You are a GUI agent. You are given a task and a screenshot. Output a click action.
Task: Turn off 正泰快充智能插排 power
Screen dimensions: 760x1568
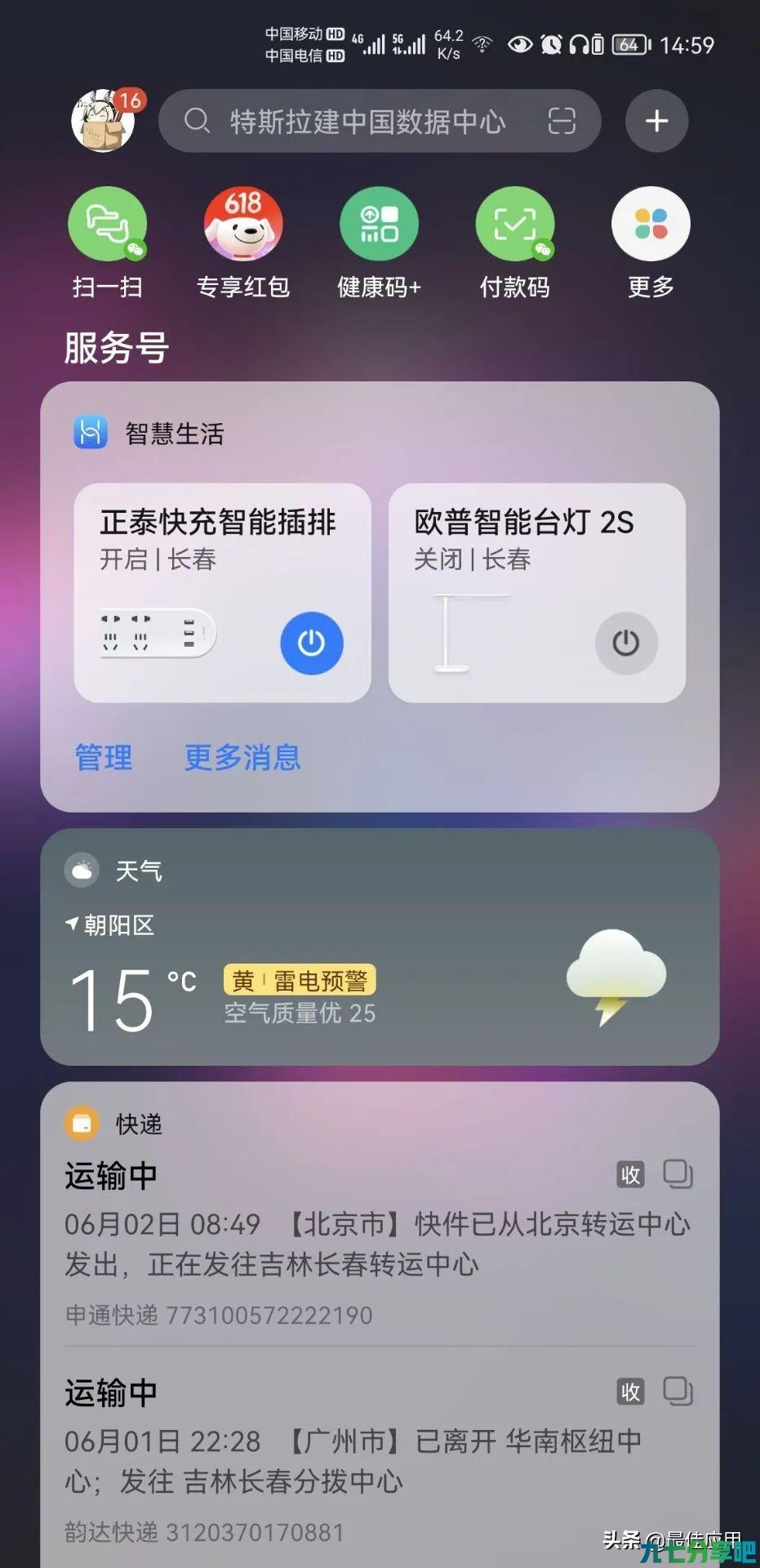311,643
